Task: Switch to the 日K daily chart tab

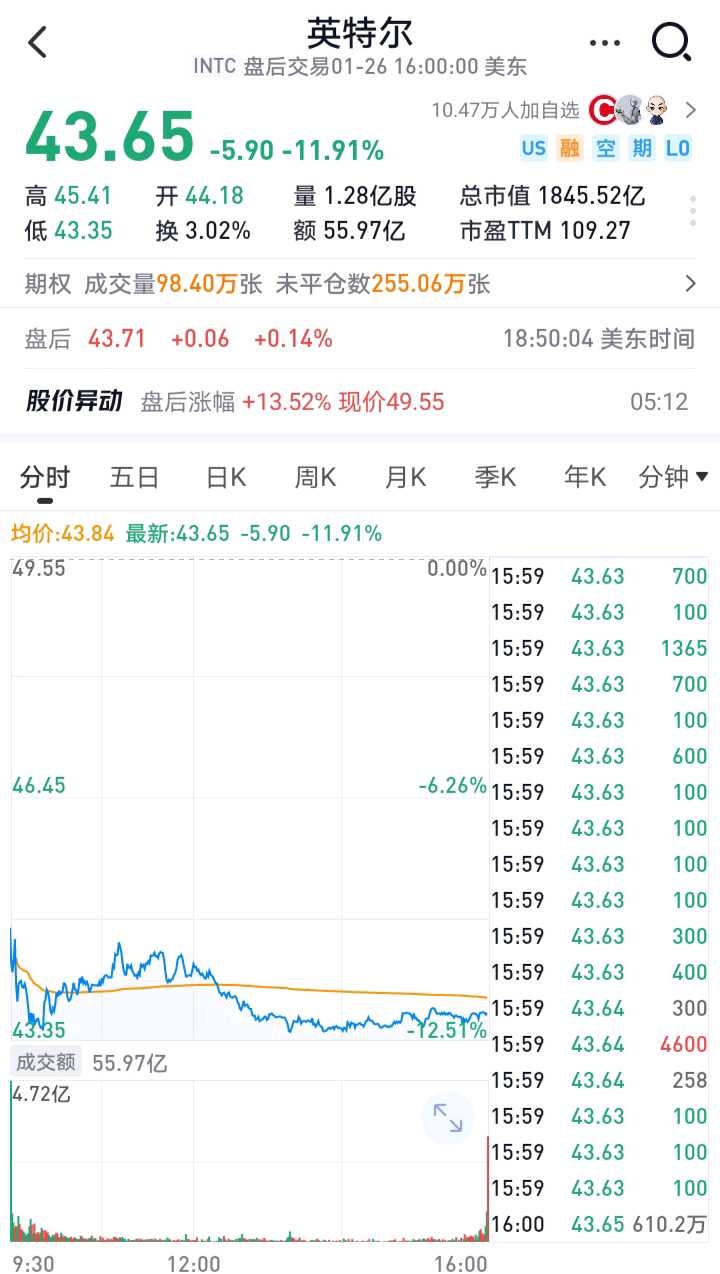Action: pos(224,477)
